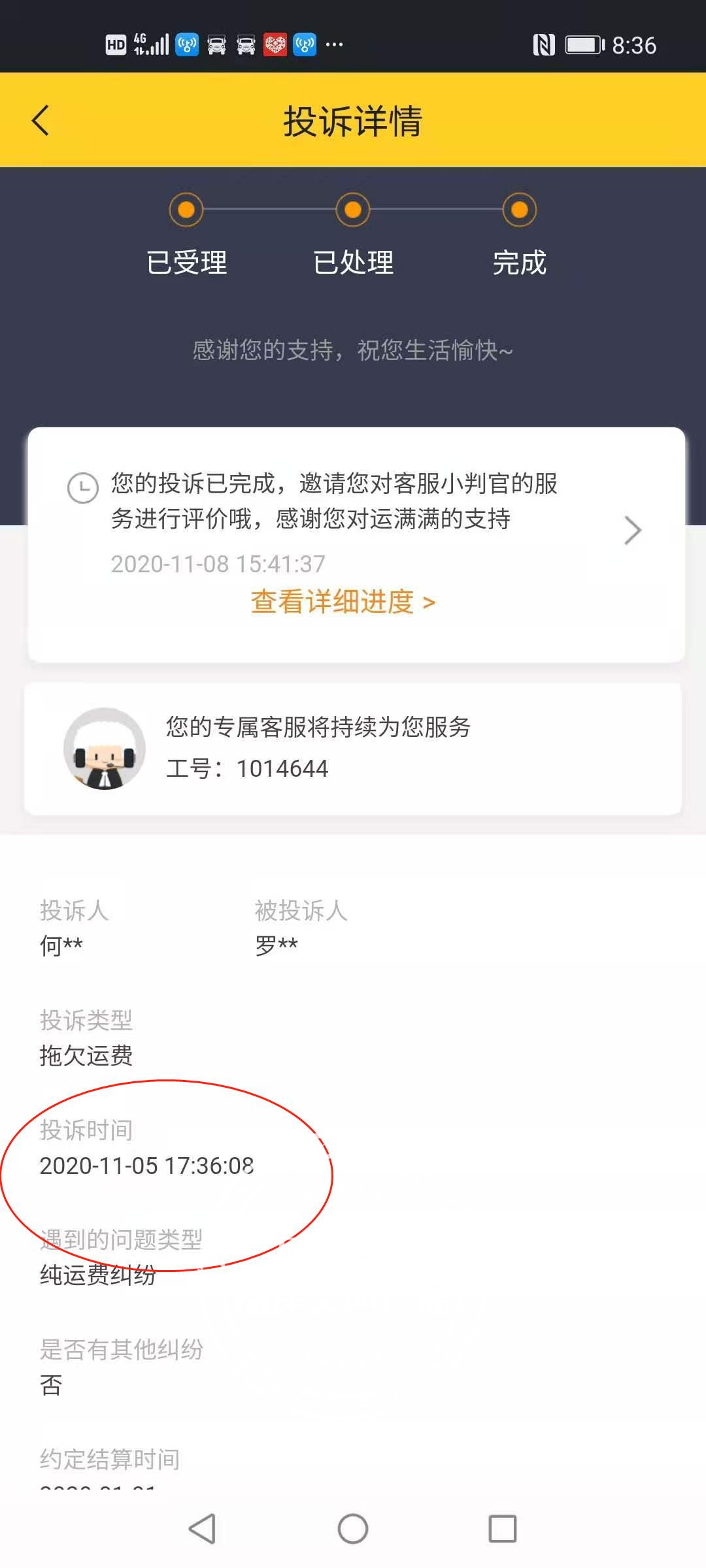Tap the customer service judge avatar

[x=105, y=748]
